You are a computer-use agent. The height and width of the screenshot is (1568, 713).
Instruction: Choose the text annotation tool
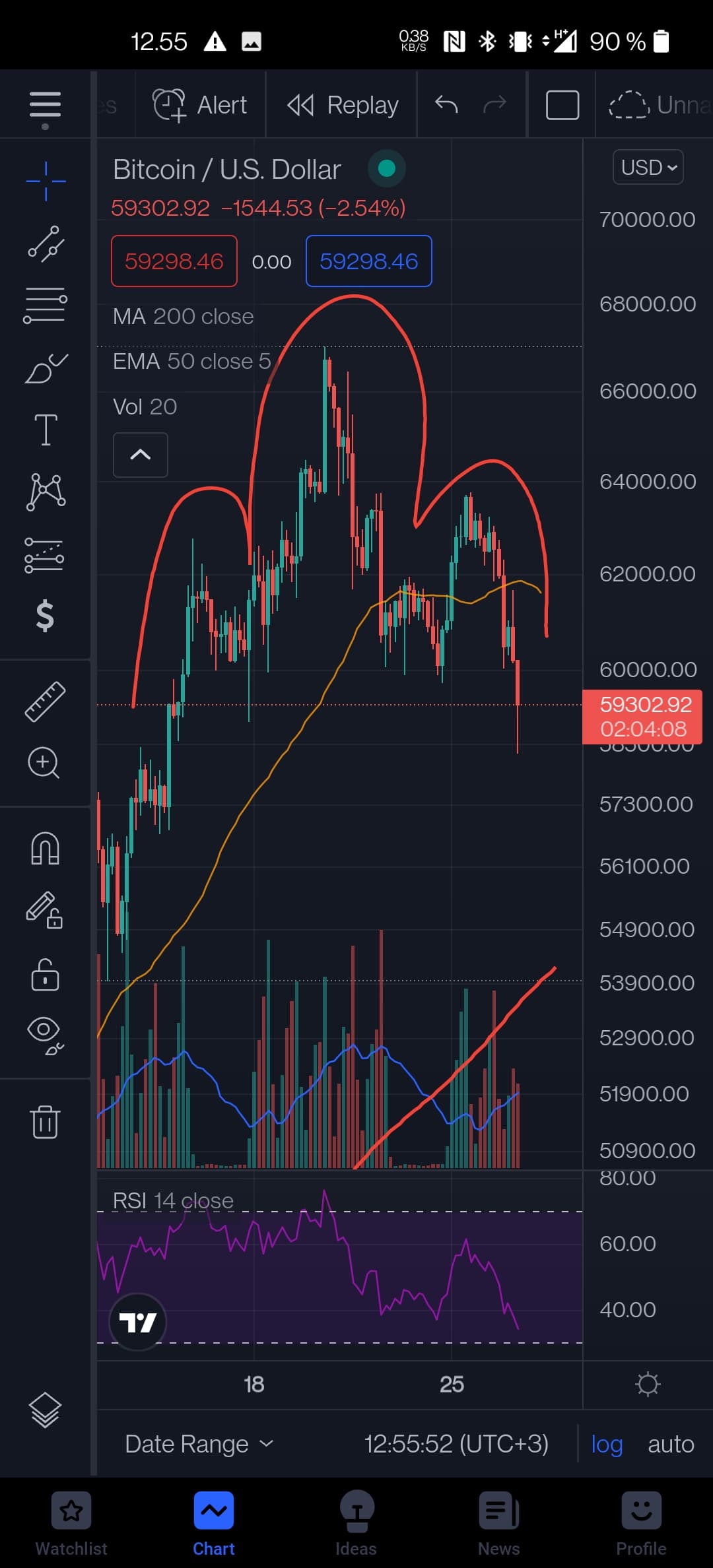(x=46, y=430)
